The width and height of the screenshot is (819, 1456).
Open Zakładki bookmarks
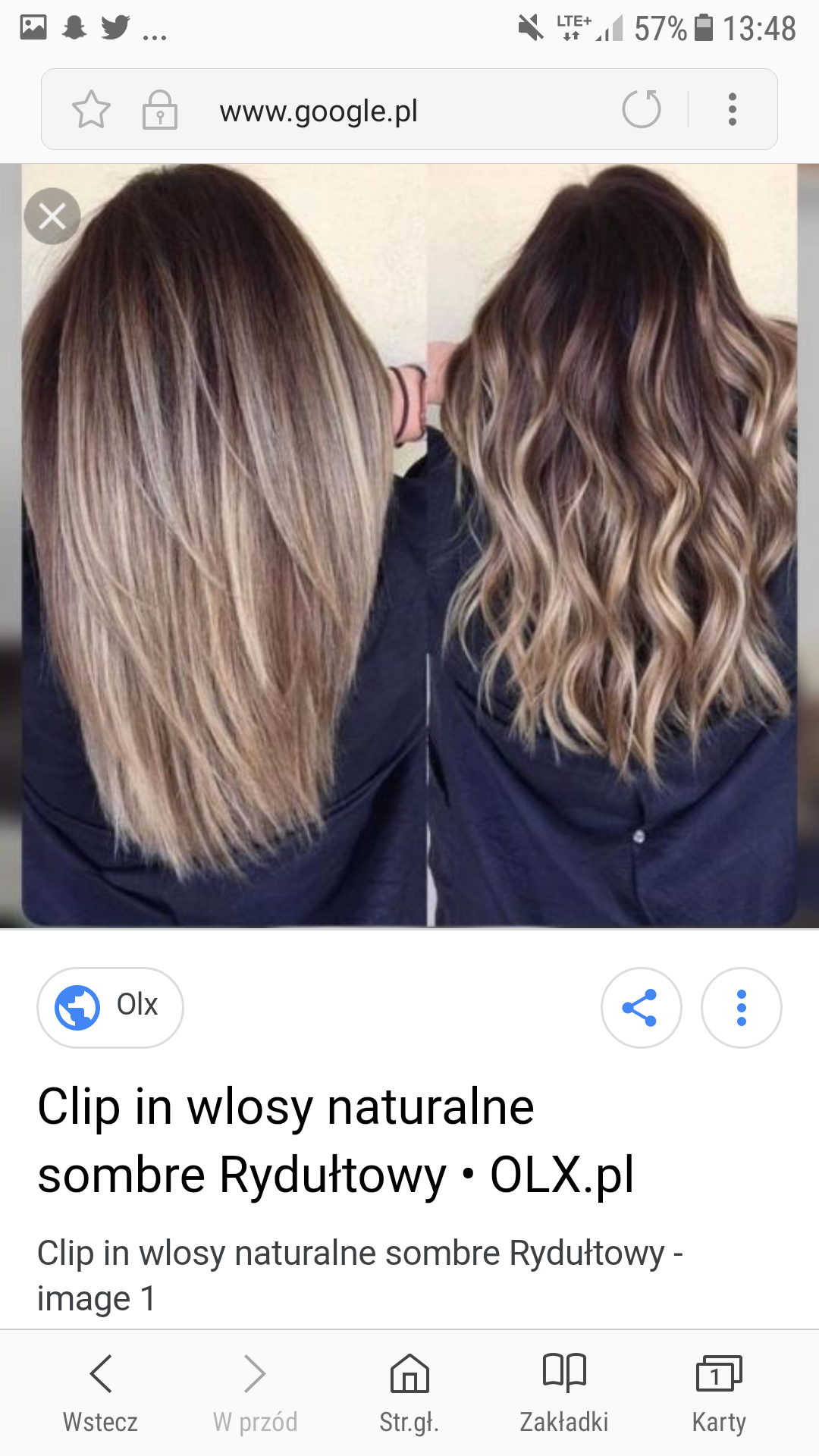point(564,1393)
